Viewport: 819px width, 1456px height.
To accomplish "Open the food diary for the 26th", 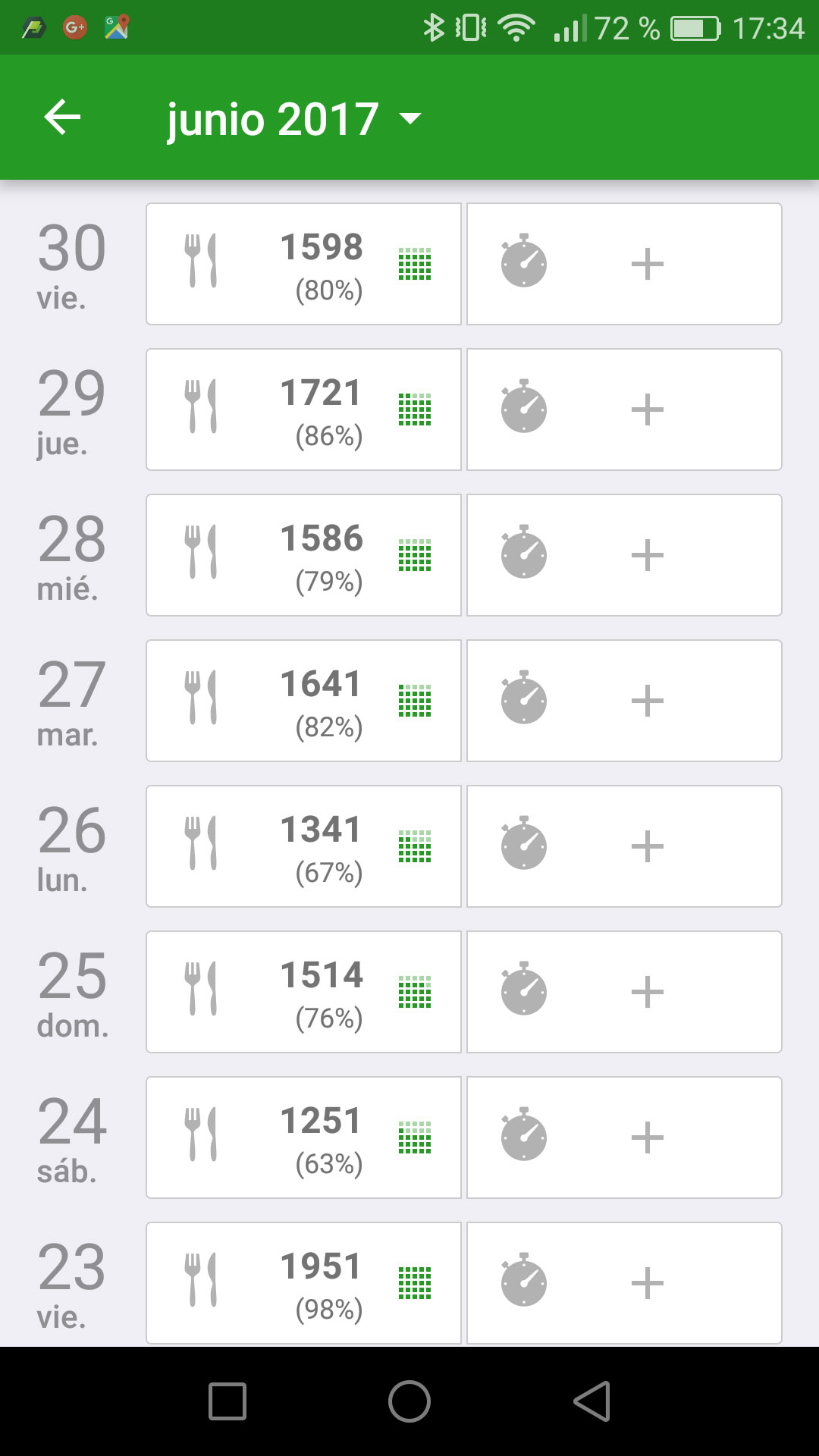I will (303, 846).
